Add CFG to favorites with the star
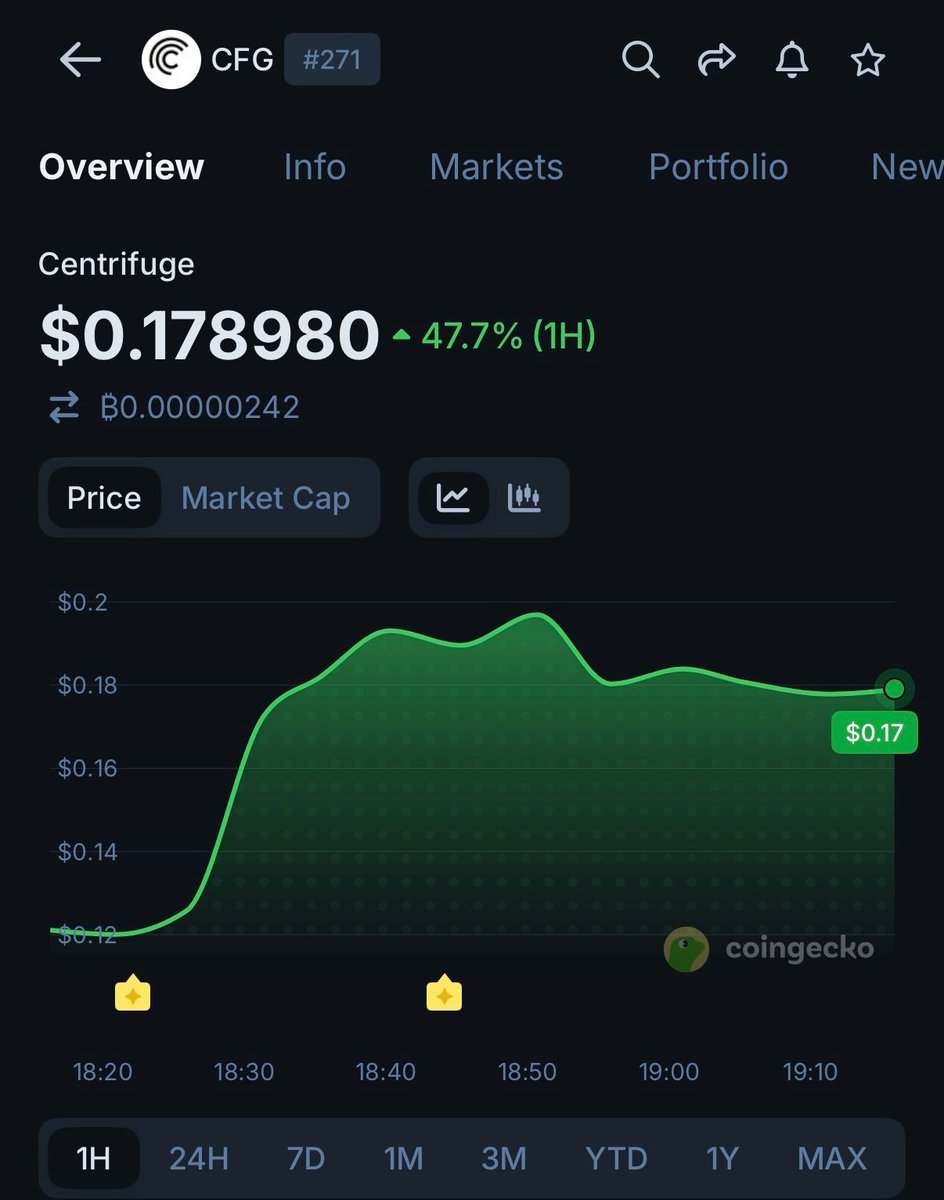This screenshot has height=1200, width=944. (867, 61)
